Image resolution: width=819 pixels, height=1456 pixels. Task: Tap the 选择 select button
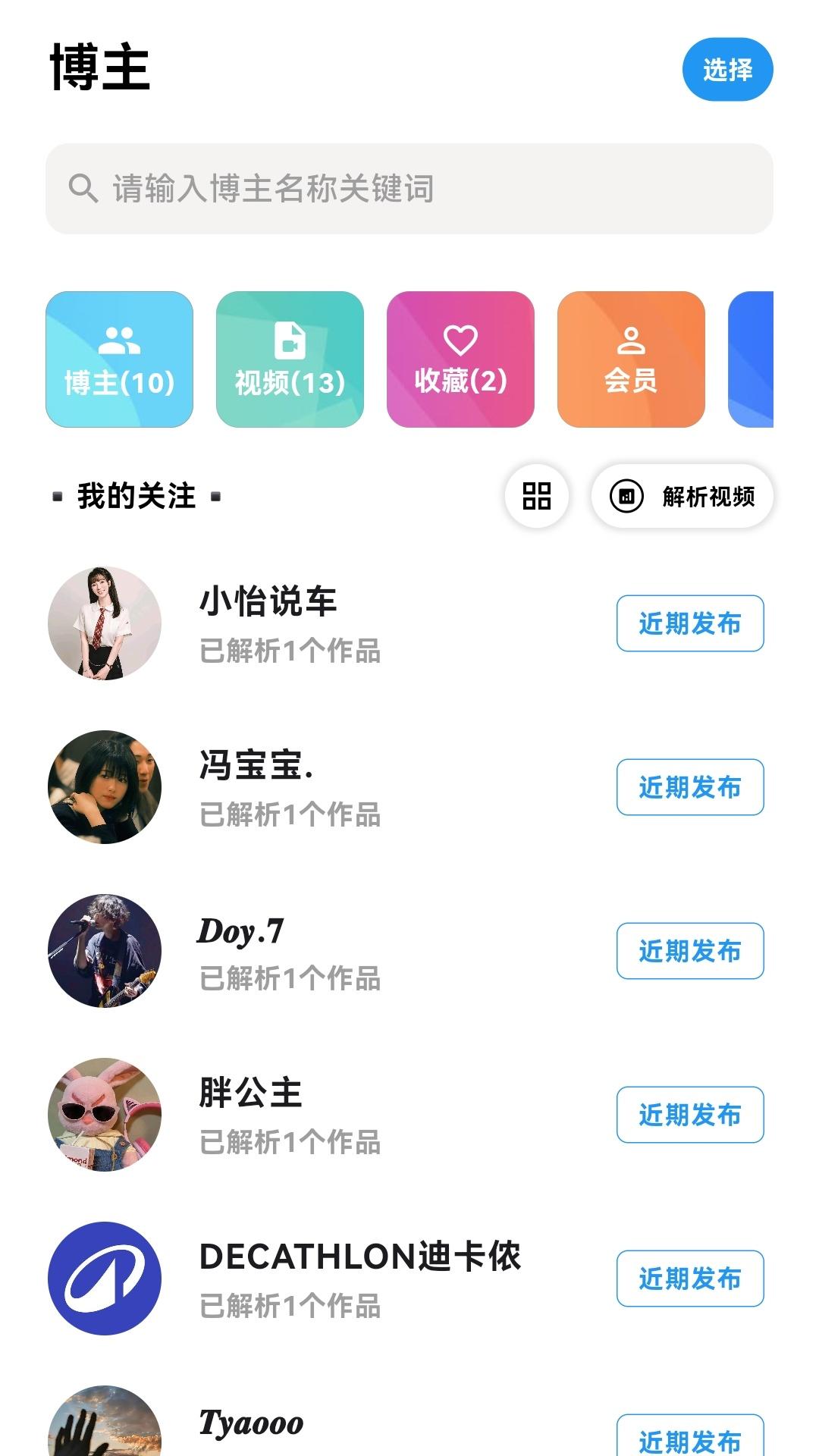coord(727,70)
